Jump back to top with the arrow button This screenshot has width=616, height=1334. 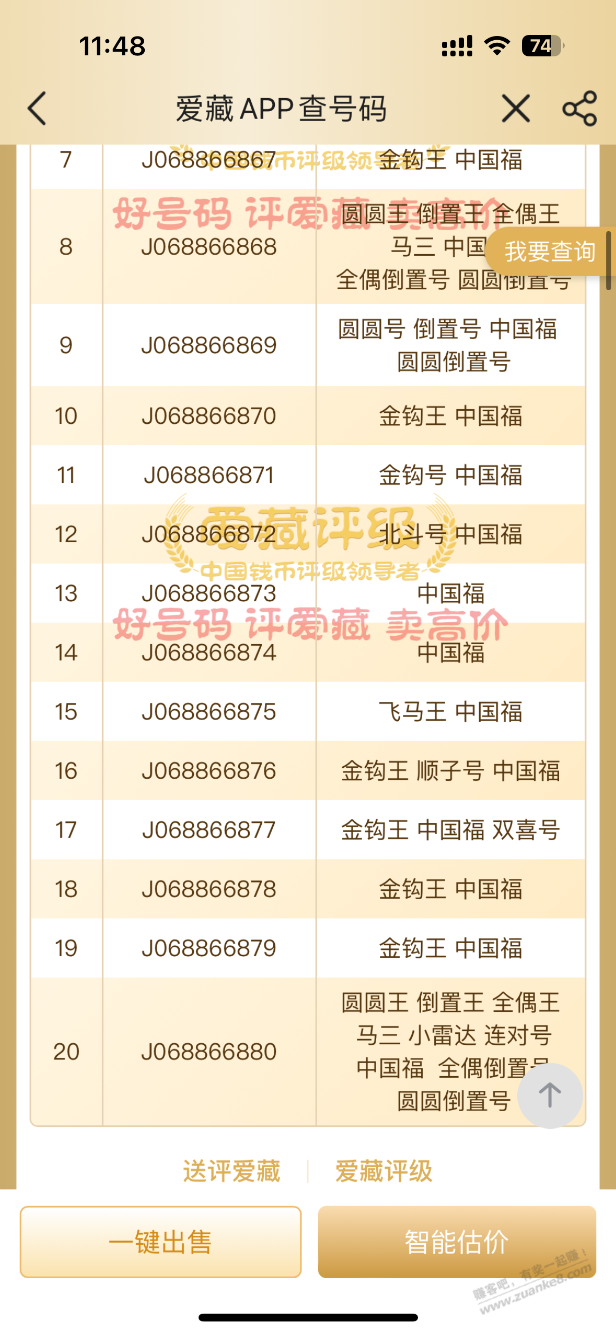point(550,1095)
